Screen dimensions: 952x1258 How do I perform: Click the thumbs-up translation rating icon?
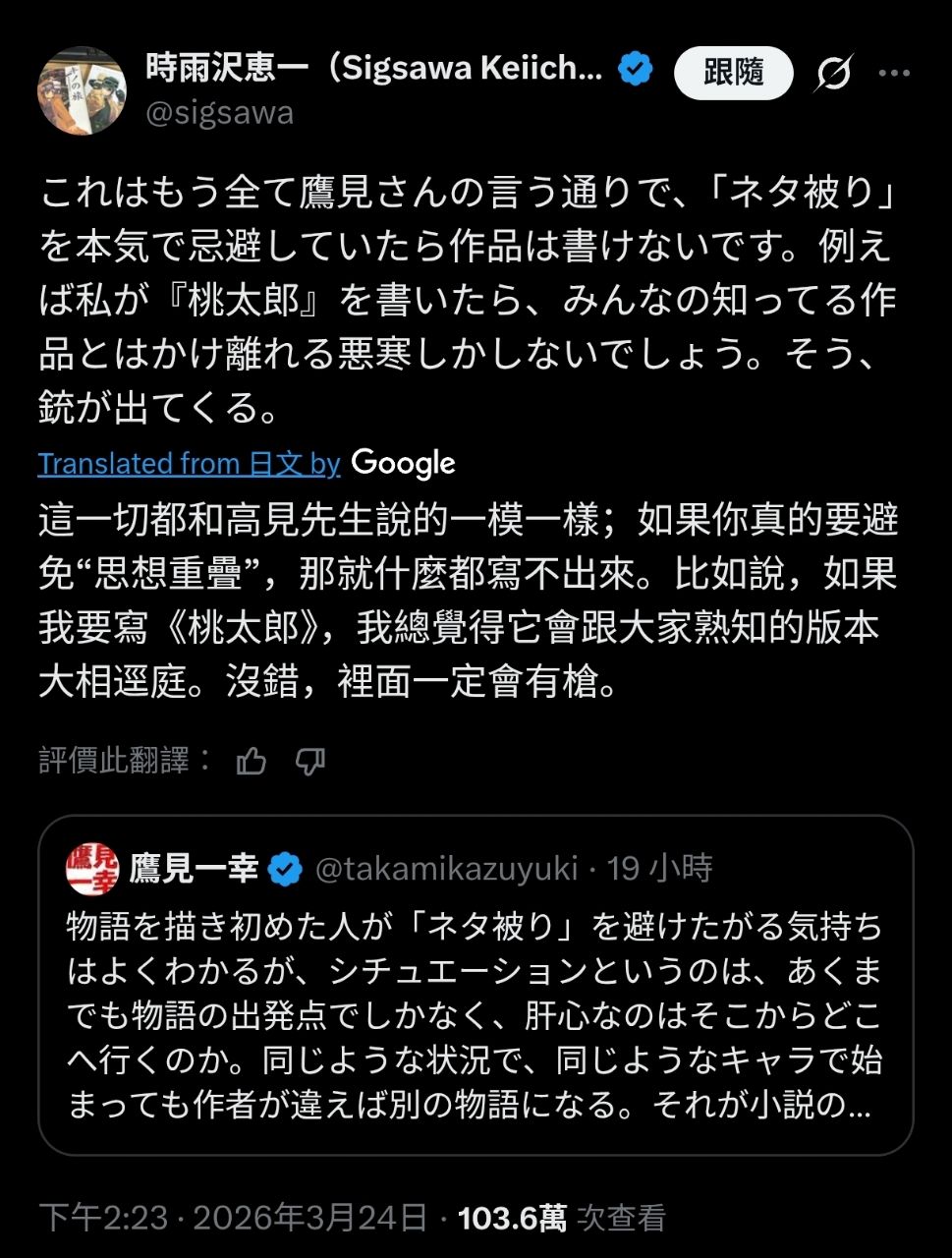(x=252, y=760)
